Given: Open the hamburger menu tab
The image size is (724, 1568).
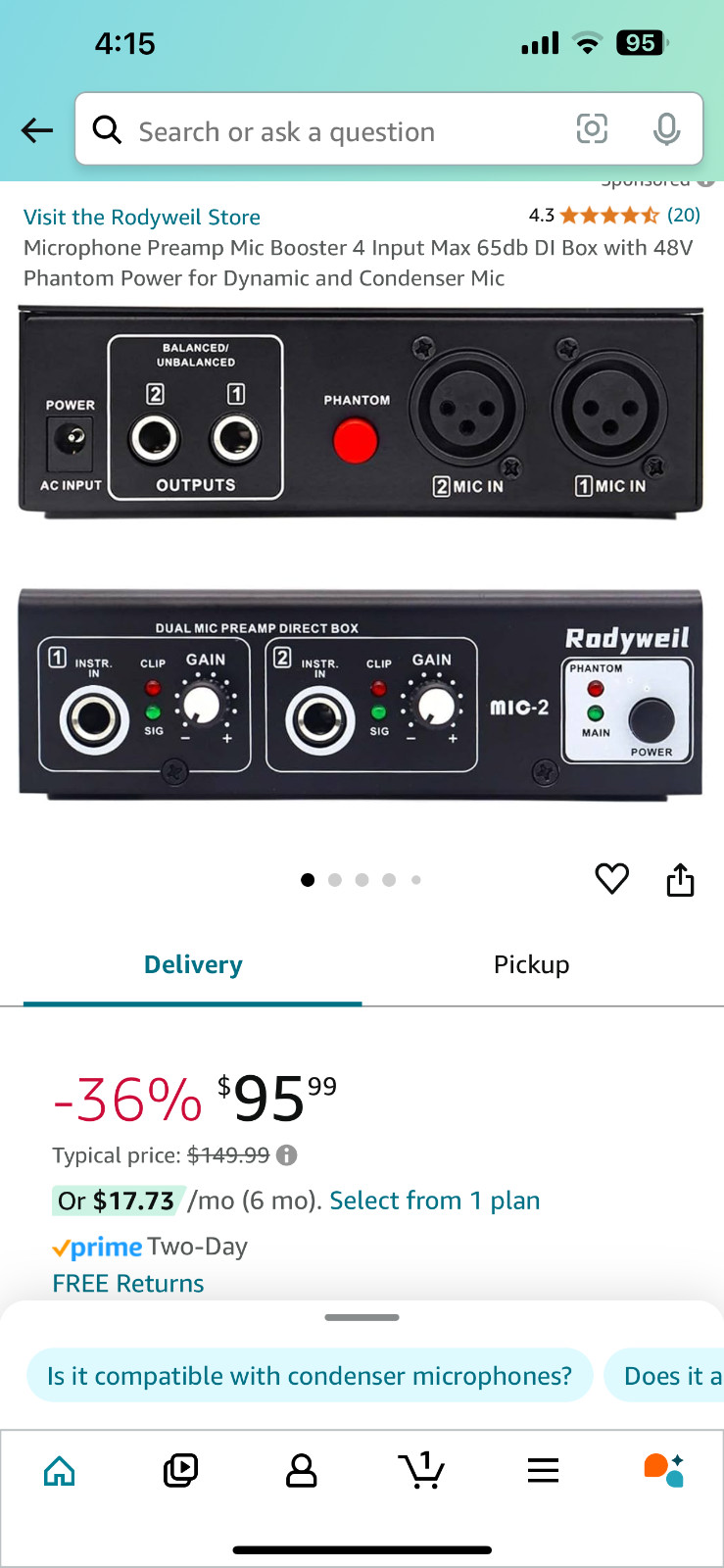Looking at the screenshot, I should coord(543,1470).
